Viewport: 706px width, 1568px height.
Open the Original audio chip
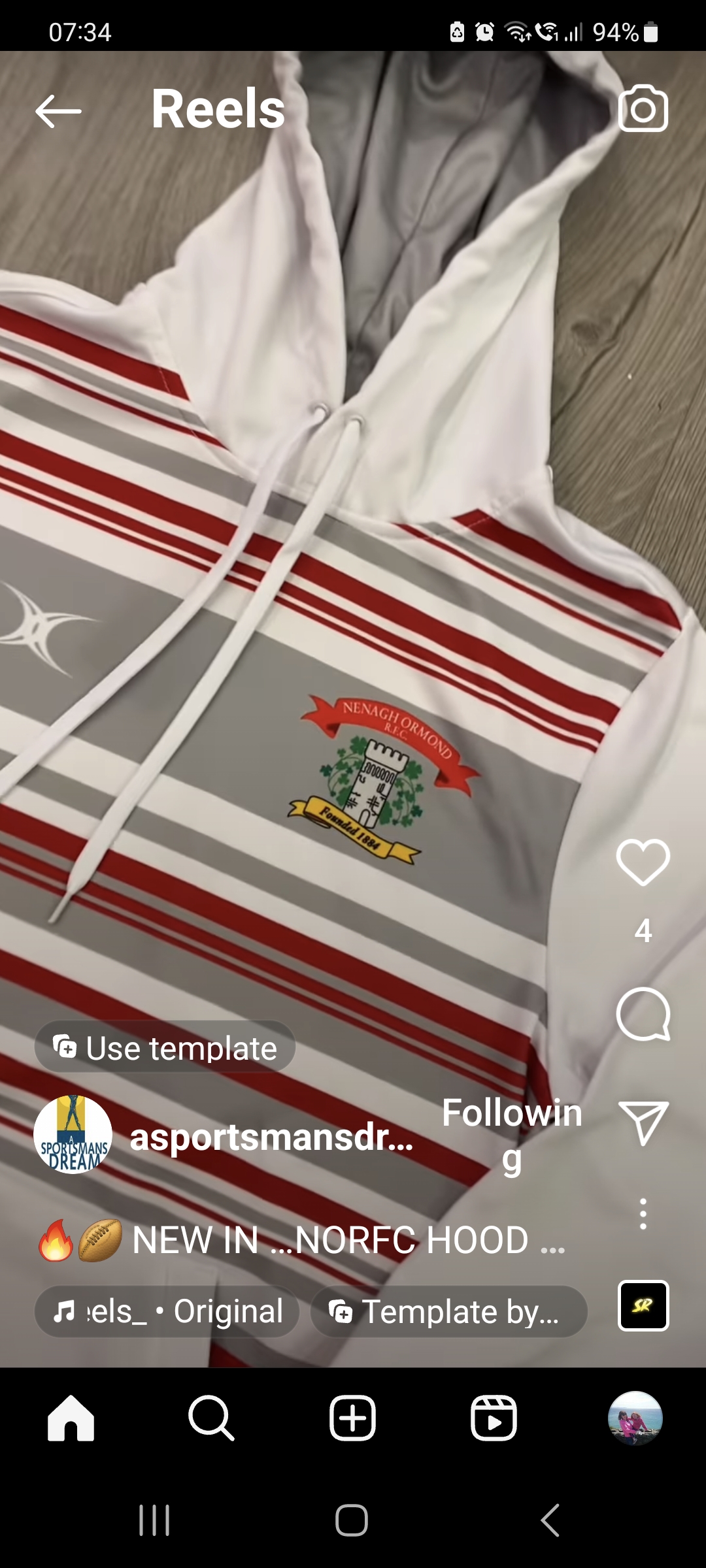pos(167,1312)
